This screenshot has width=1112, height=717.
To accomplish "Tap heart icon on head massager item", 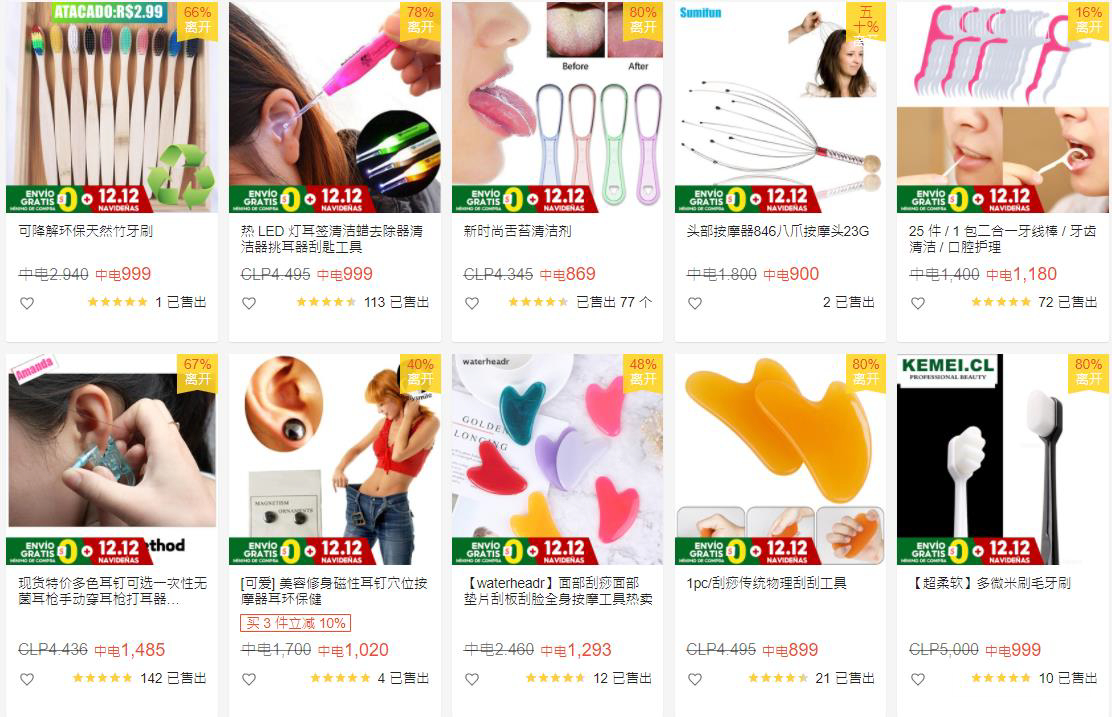I will [x=695, y=303].
